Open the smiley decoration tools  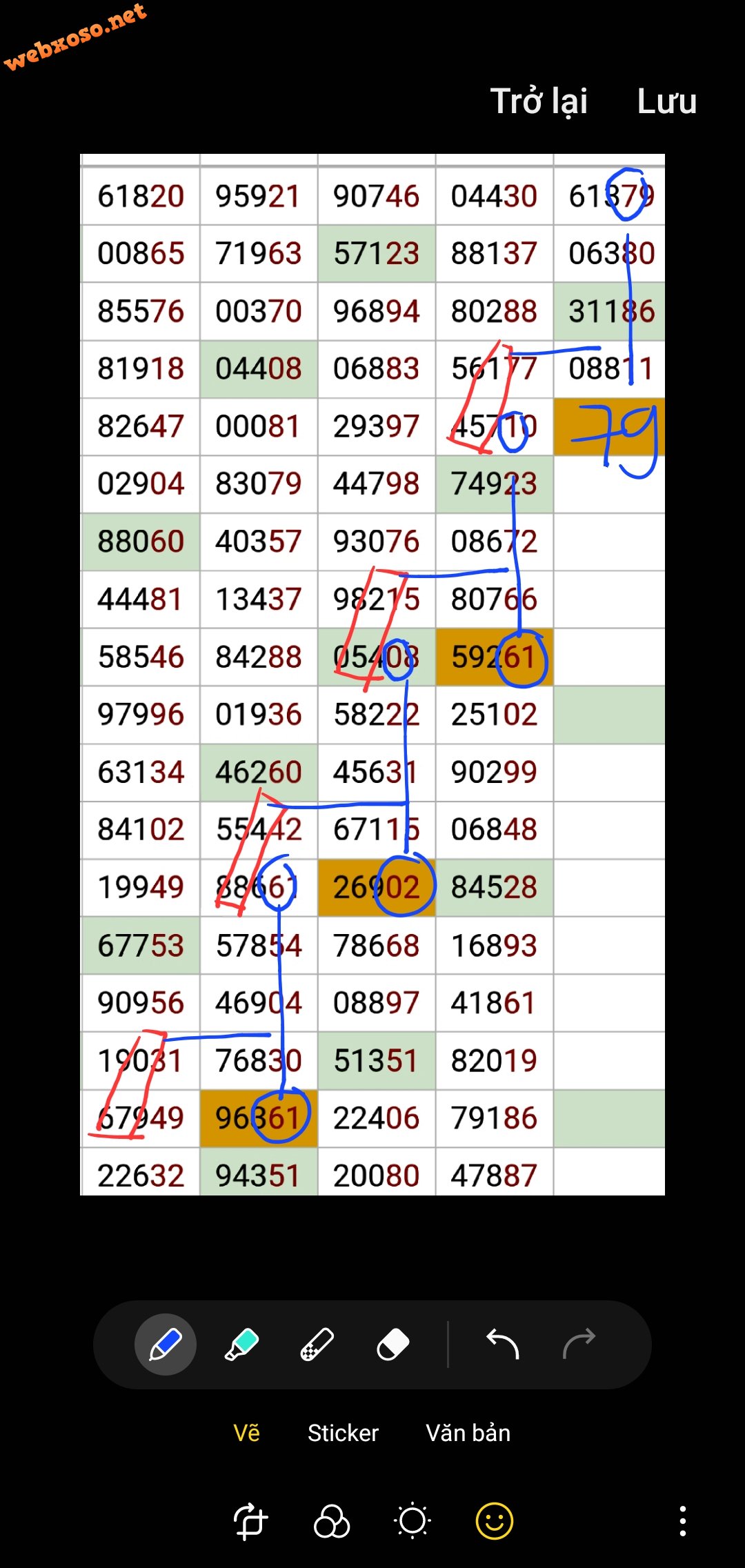(495, 1521)
